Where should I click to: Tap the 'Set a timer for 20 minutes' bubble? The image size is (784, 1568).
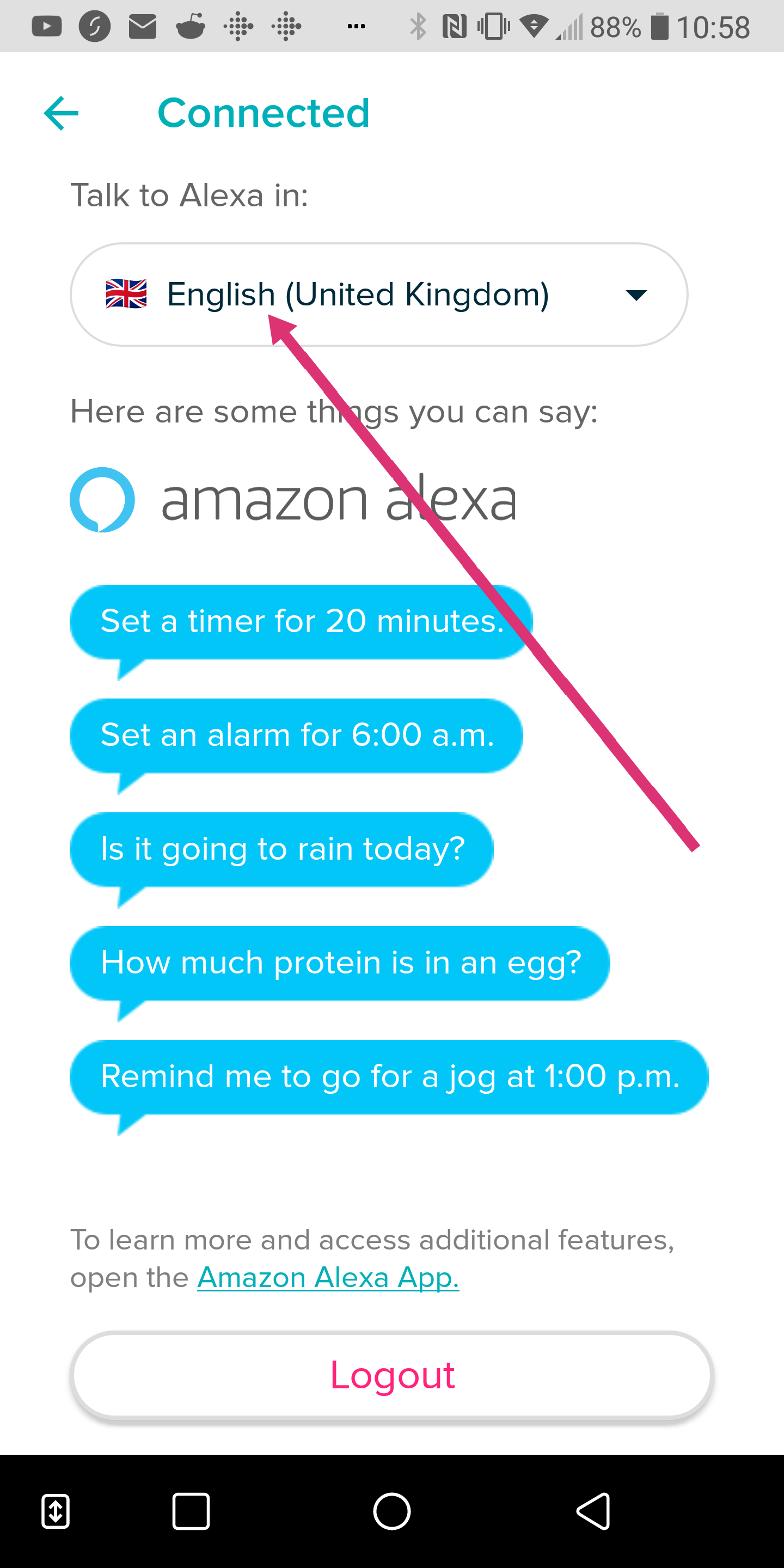[x=301, y=621]
